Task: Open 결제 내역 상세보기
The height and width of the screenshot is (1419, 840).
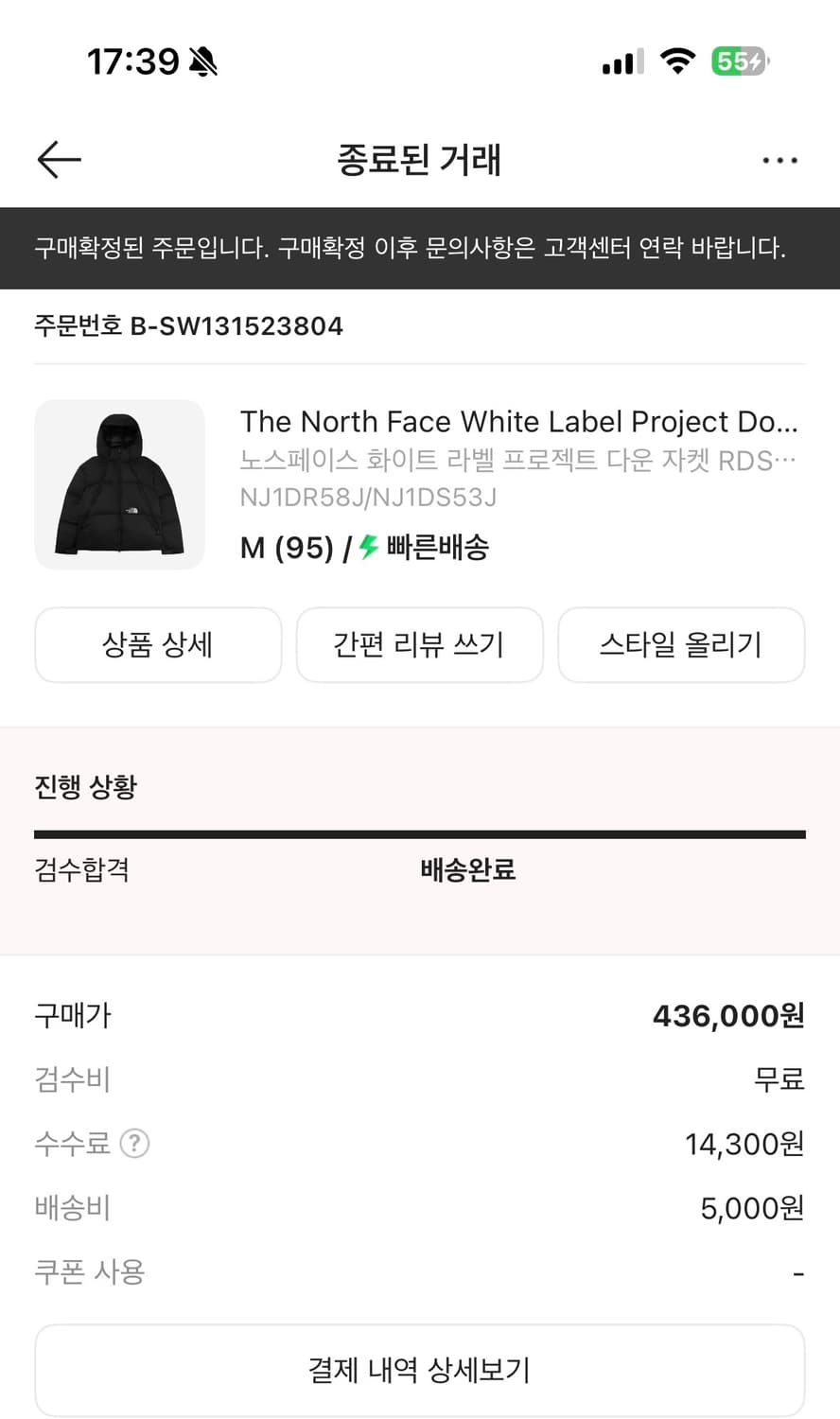Action: coord(420,1370)
